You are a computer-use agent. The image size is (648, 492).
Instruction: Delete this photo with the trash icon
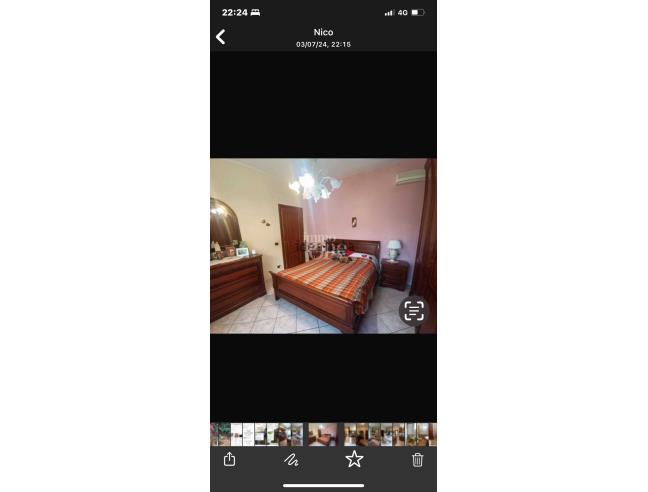[418, 459]
